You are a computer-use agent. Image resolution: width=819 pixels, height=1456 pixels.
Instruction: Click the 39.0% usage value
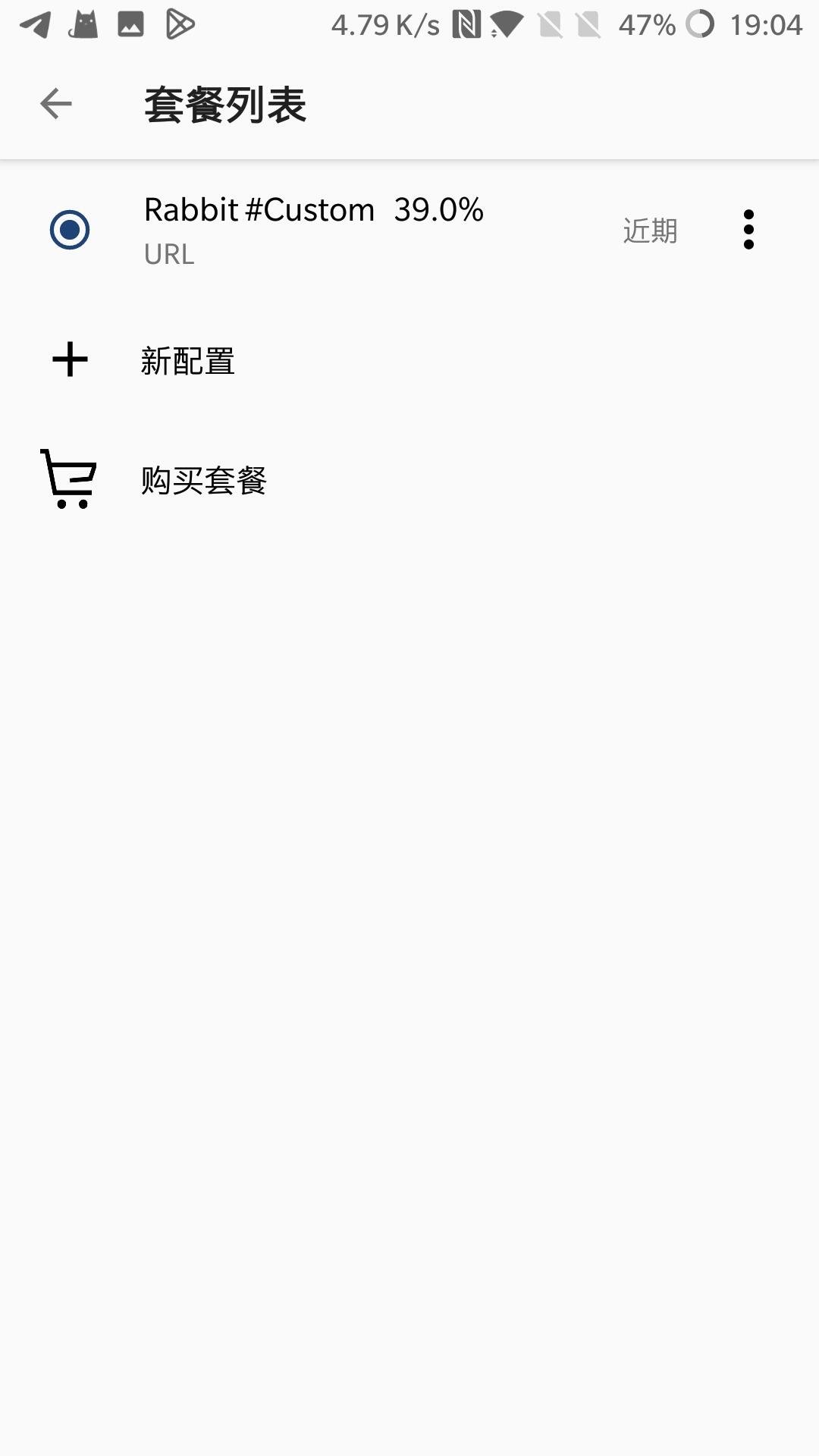438,210
